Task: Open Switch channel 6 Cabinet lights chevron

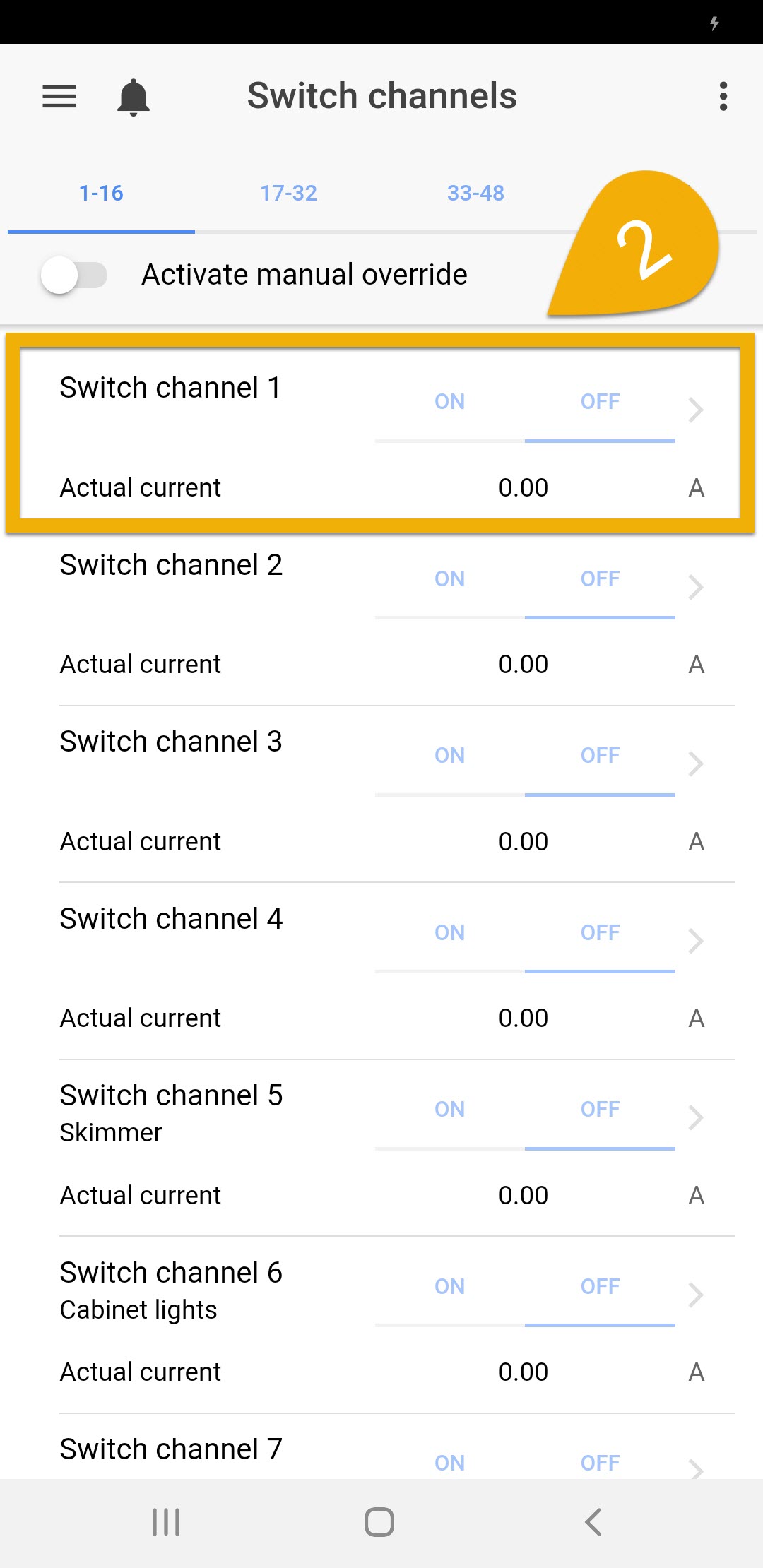Action: coord(696,1295)
